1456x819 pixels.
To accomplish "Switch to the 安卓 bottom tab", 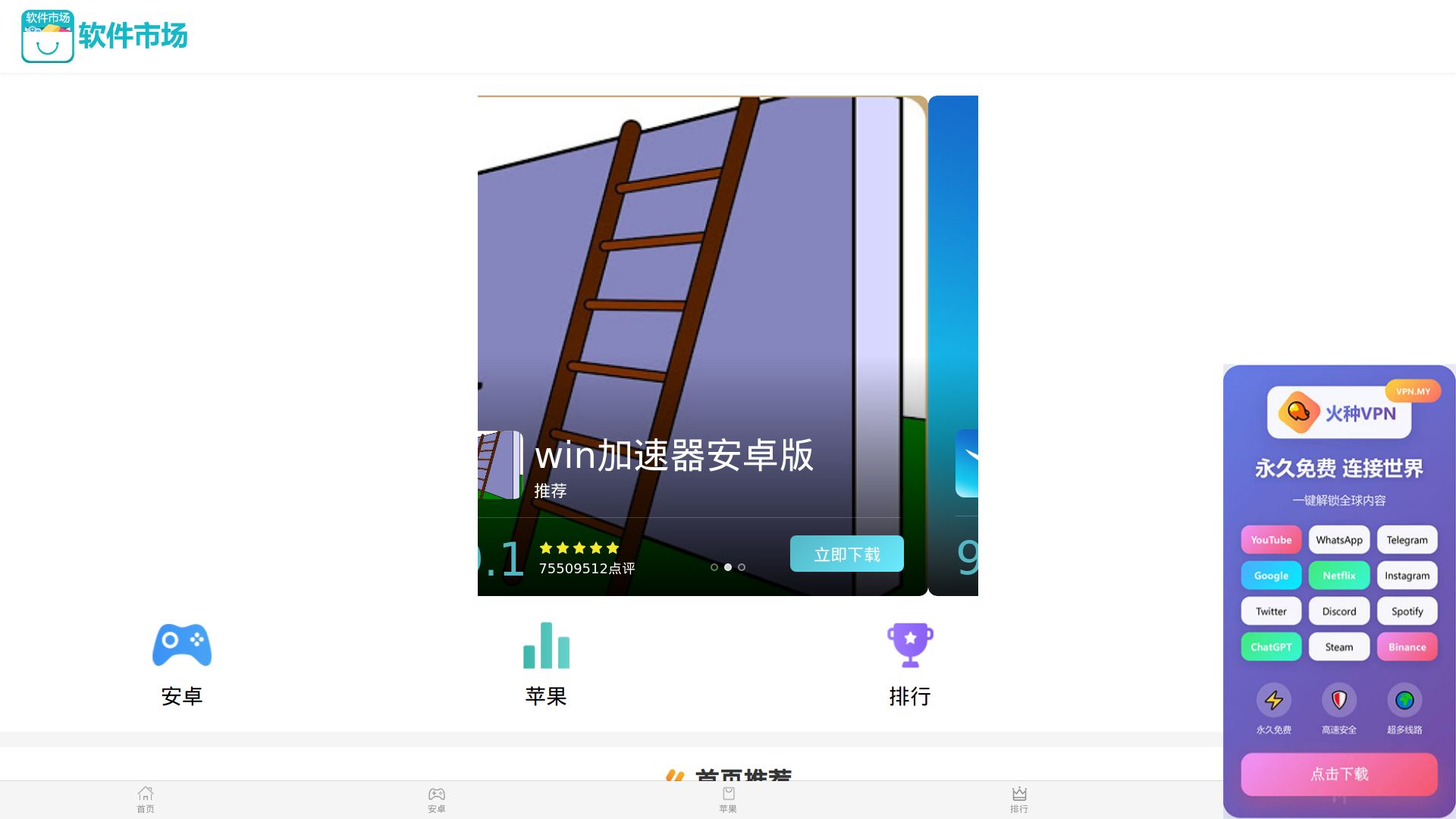I will (437, 799).
